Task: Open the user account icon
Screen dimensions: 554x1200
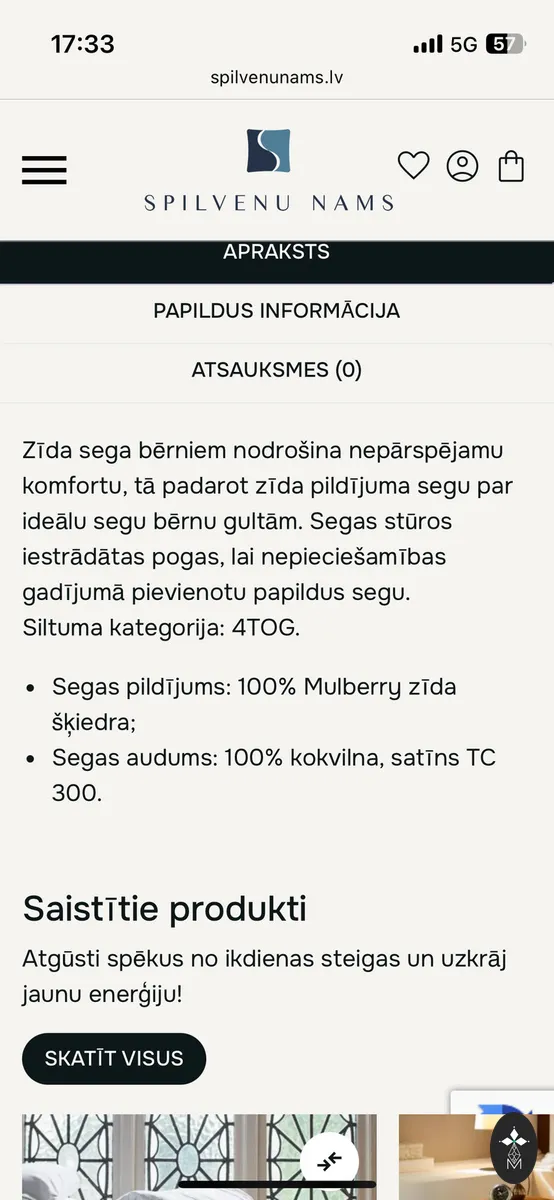Action: 462,166
